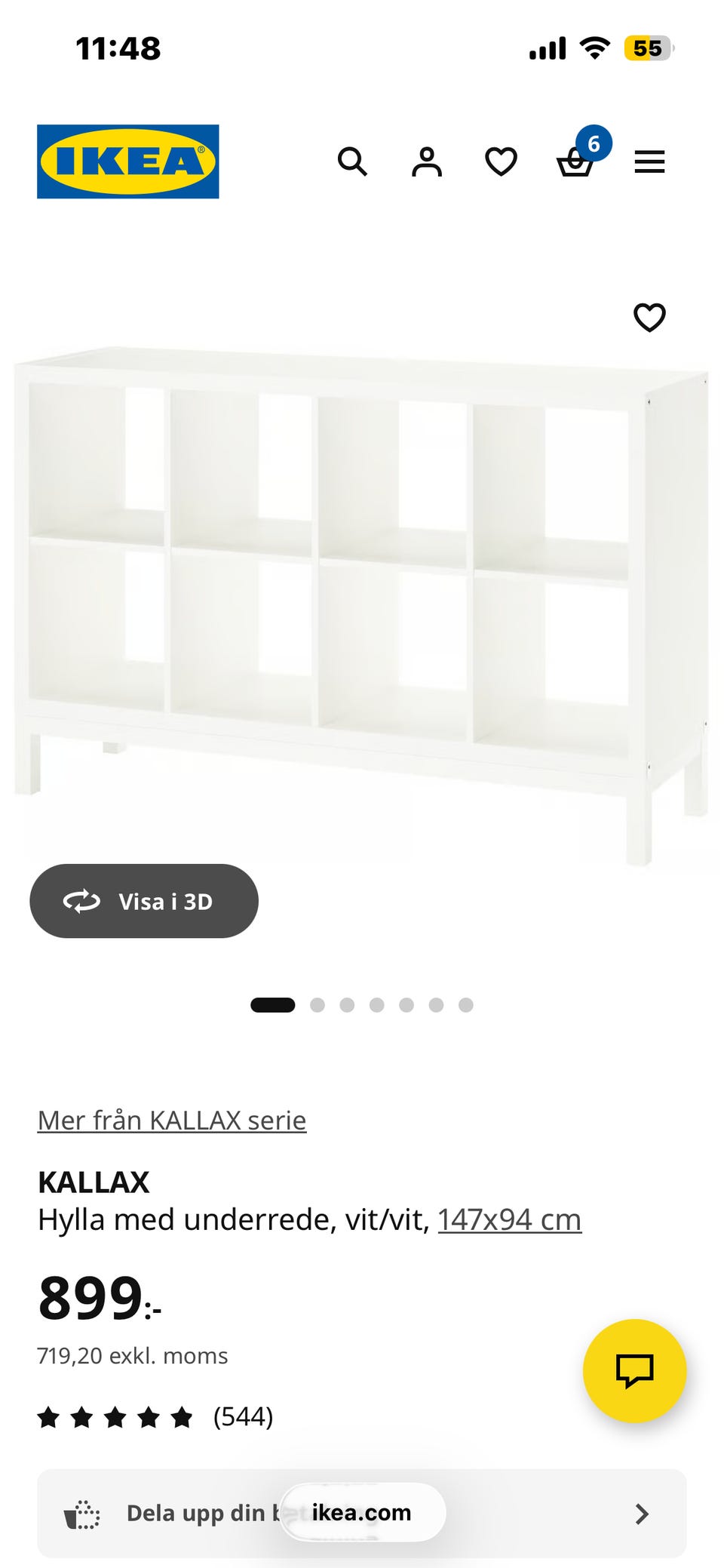Open the search function
This screenshot has height=1568, width=724.
click(354, 162)
